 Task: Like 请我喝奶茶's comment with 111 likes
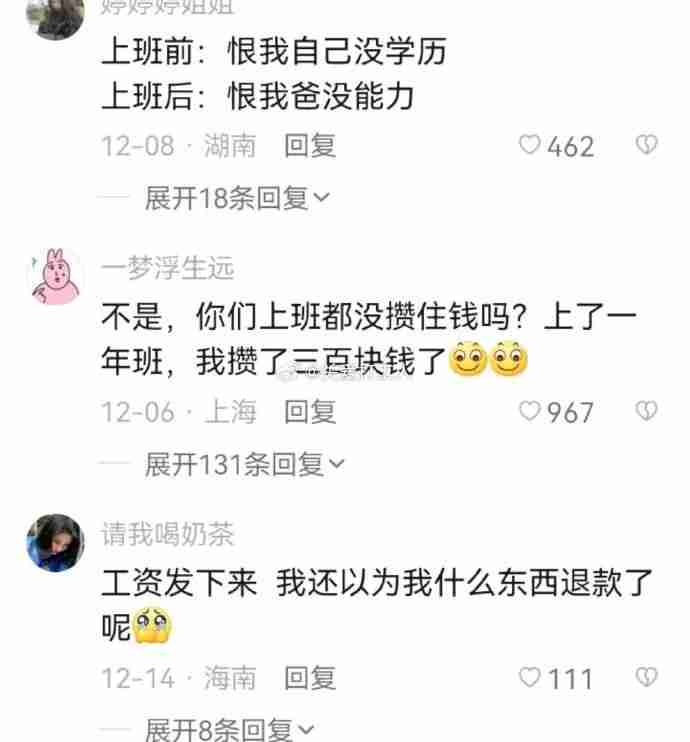click(531, 678)
